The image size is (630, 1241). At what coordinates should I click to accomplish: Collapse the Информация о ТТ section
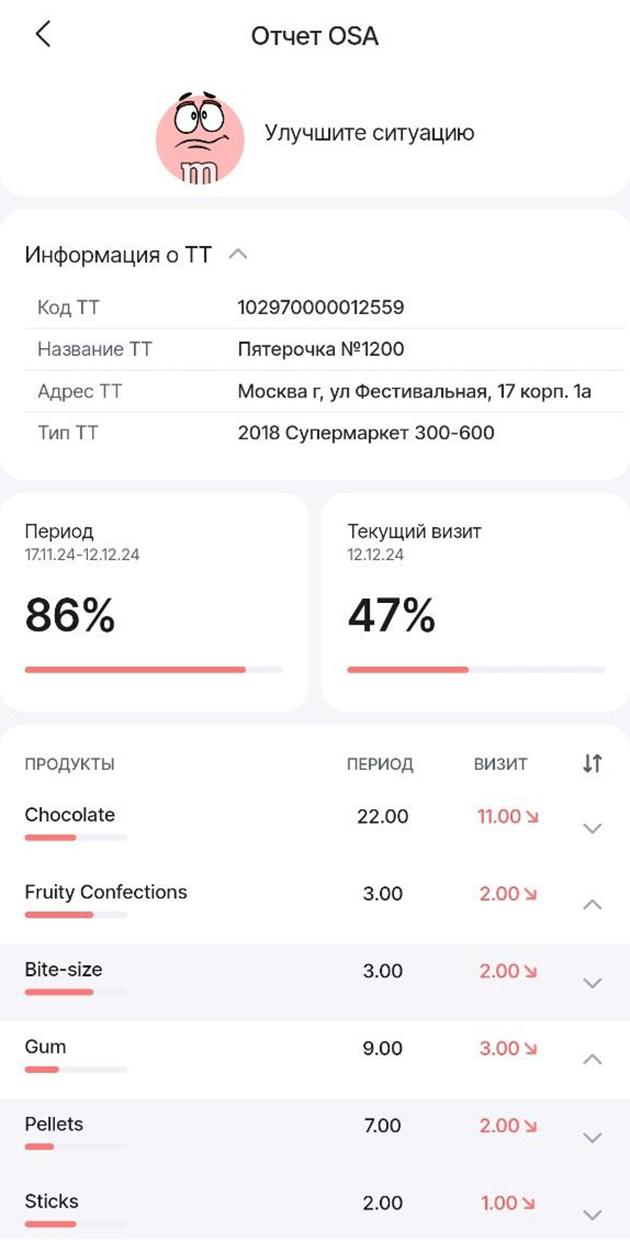237,255
